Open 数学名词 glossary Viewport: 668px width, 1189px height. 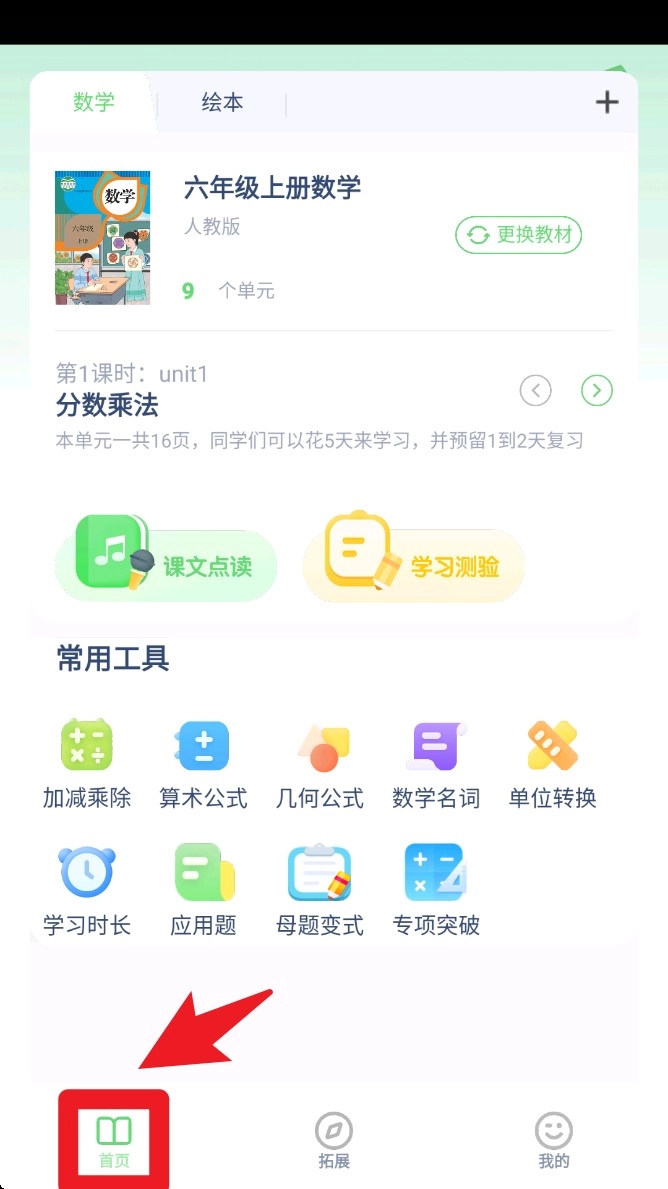436,764
